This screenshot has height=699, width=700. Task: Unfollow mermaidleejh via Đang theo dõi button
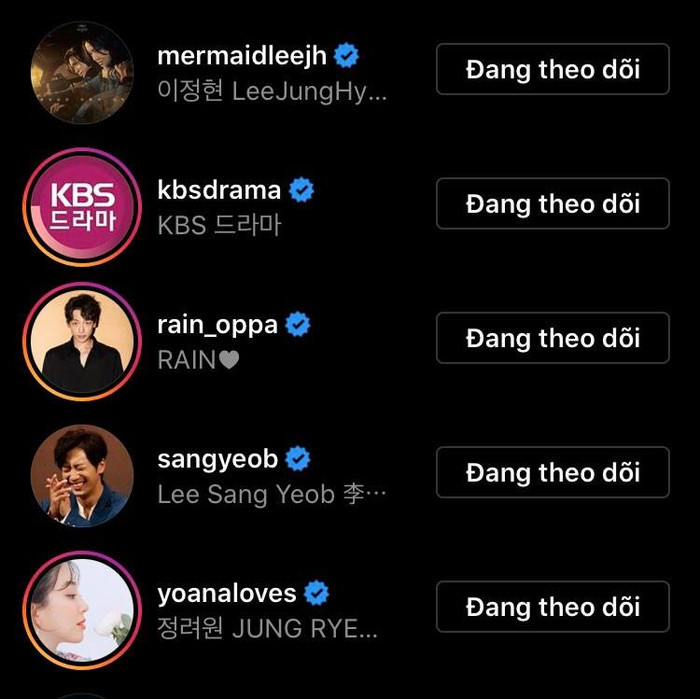click(x=552, y=69)
